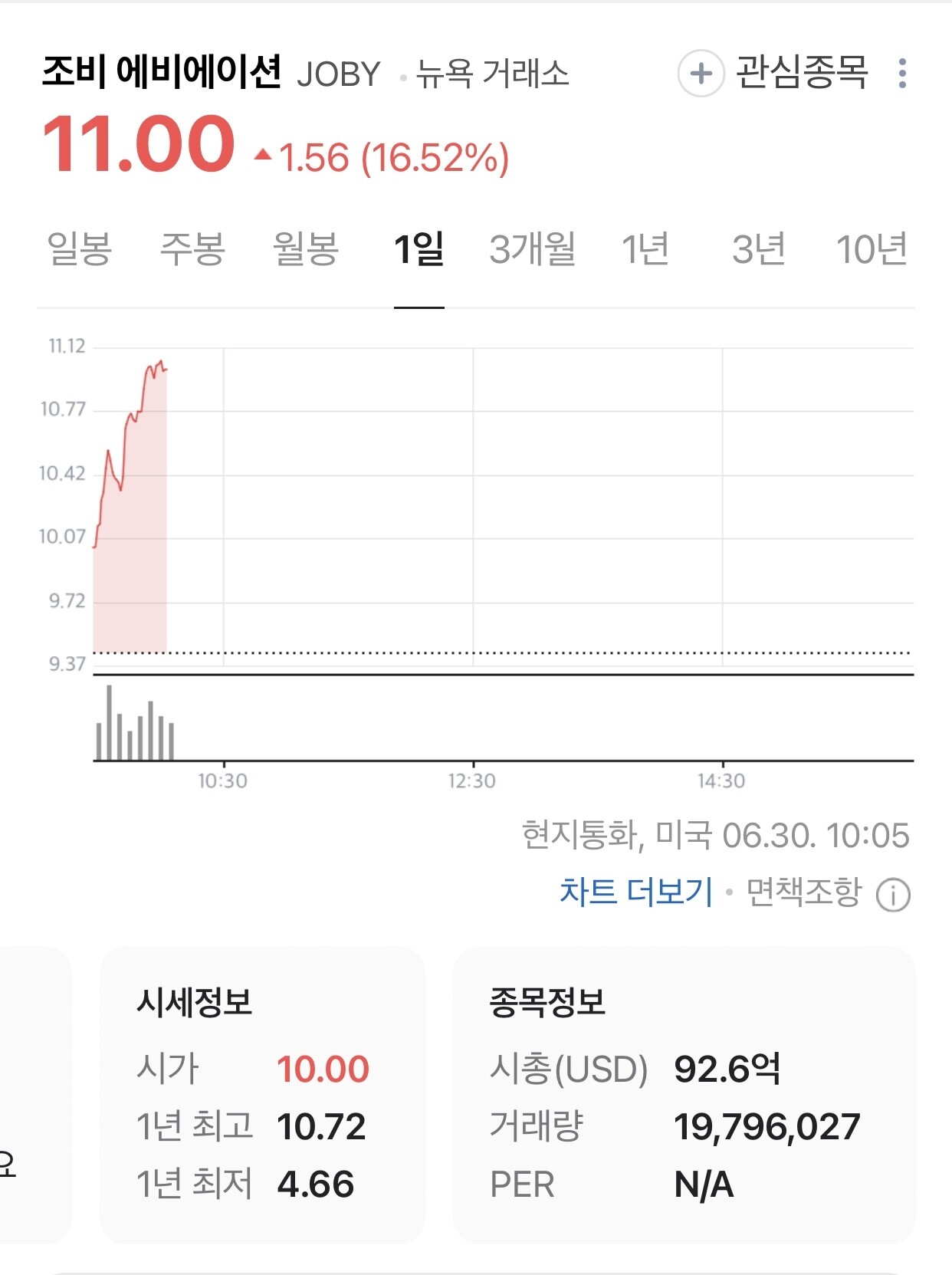This screenshot has height=1275, width=952.
Task: View the 3년 chart range
Action: pos(758,249)
